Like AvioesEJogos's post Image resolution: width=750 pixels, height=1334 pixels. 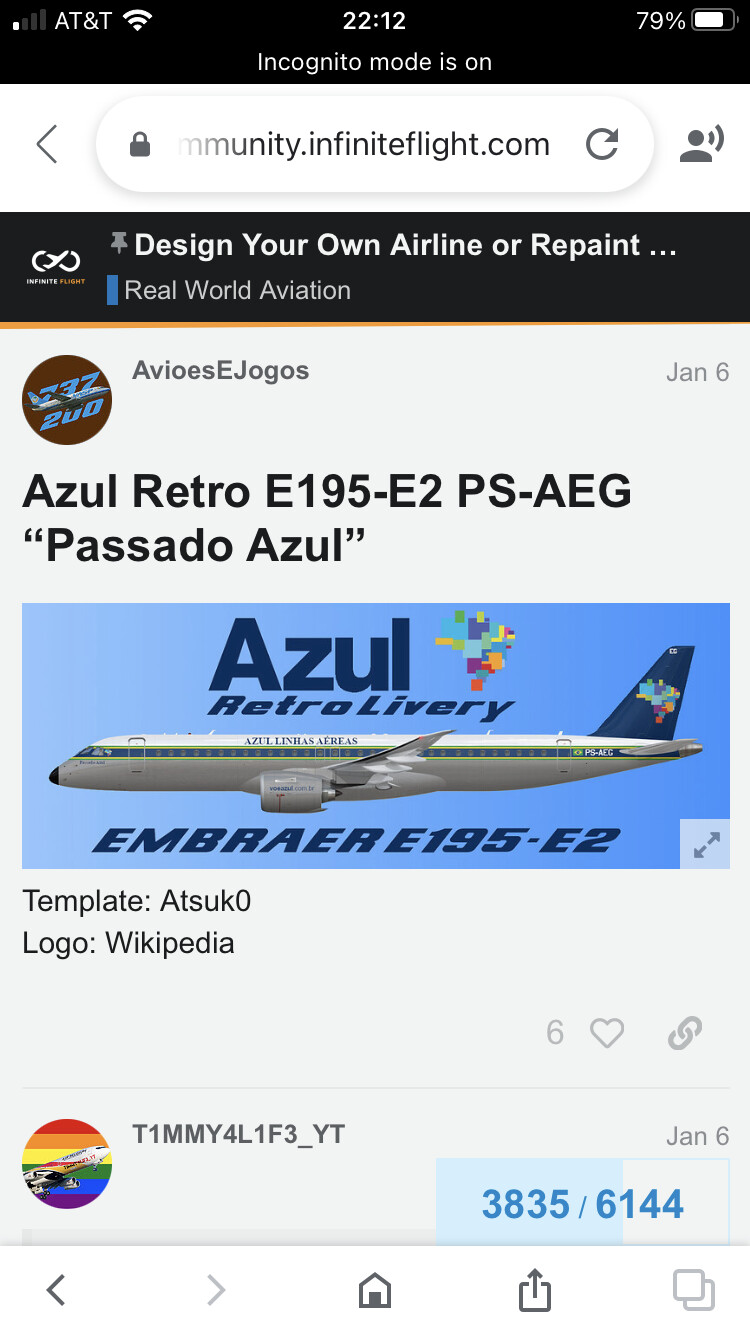coord(606,1033)
